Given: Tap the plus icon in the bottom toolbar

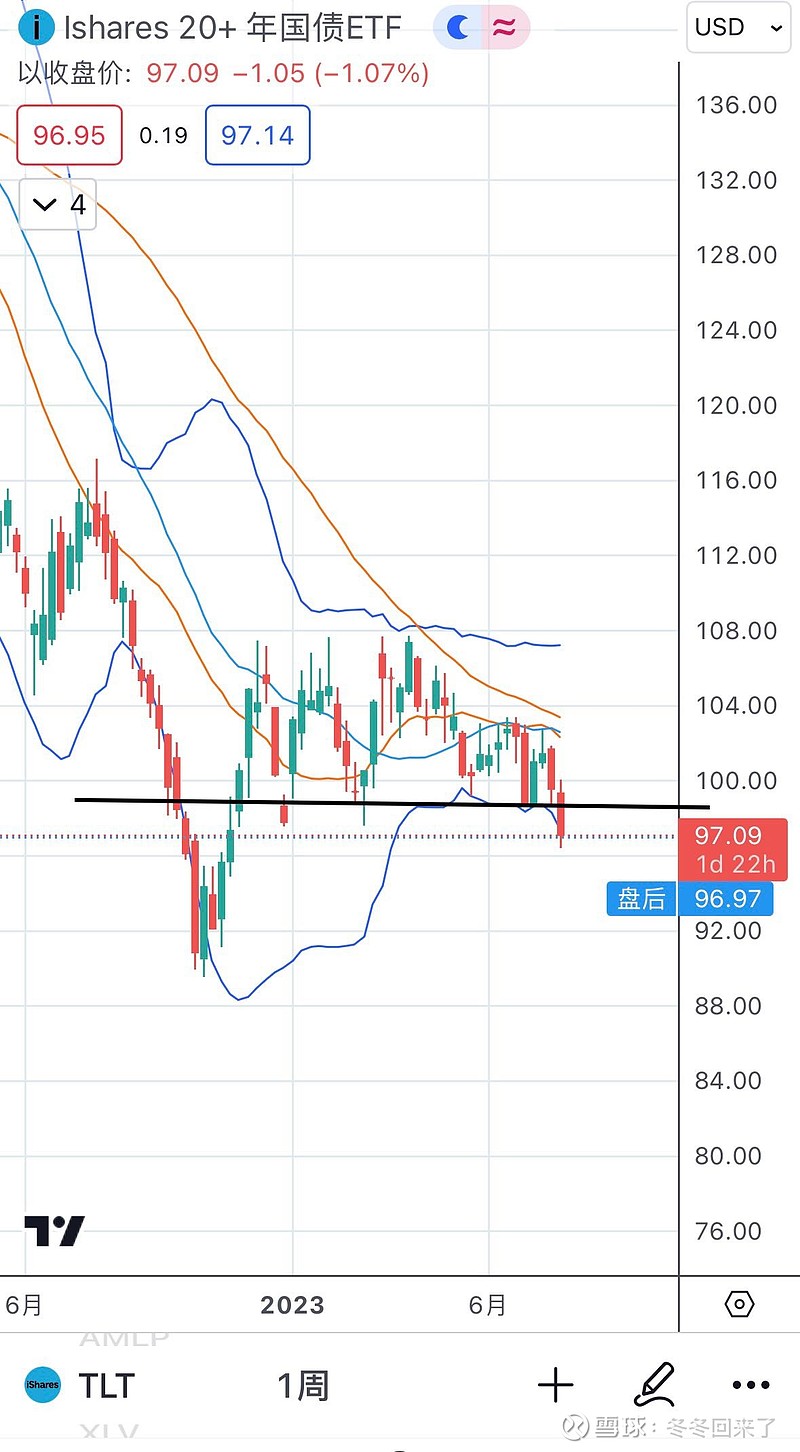Looking at the screenshot, I should [x=556, y=1385].
